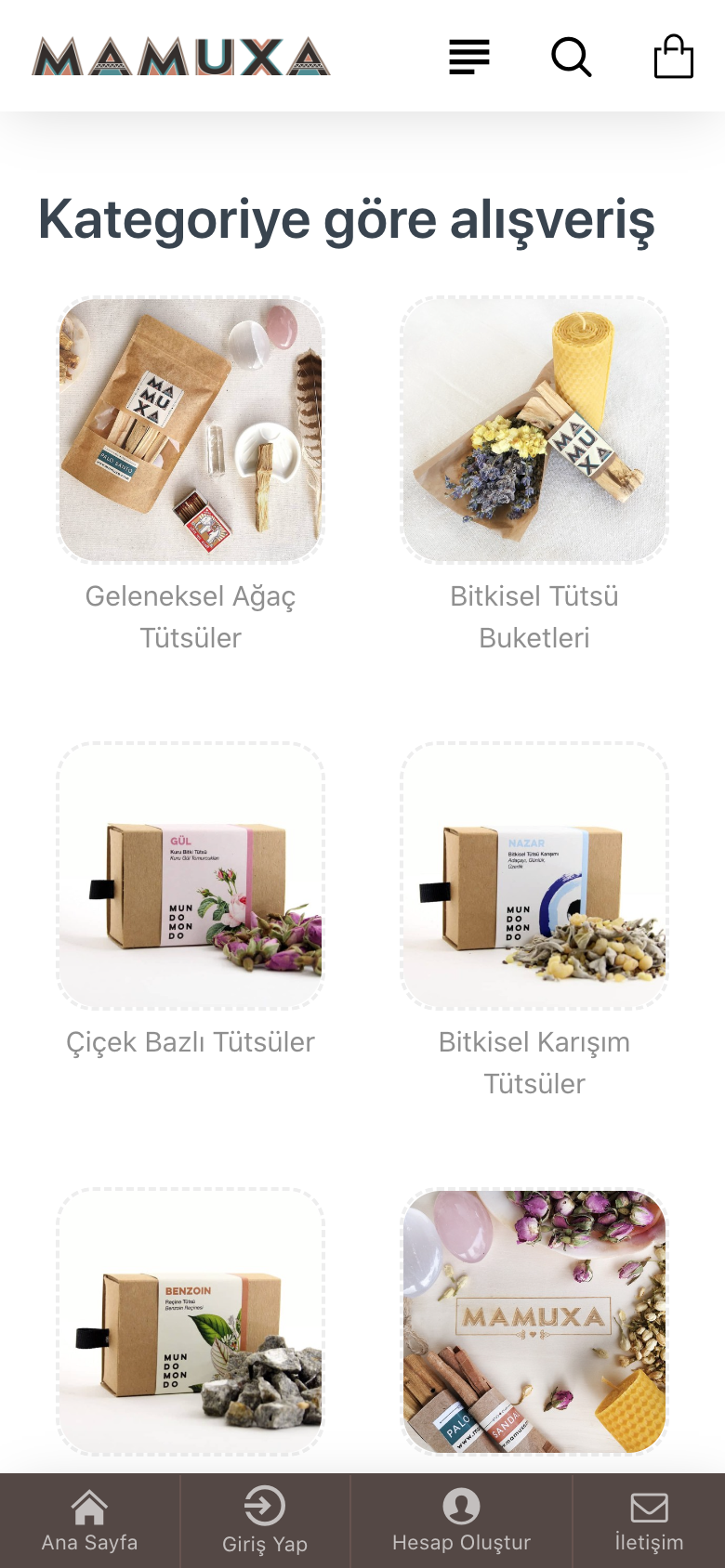This screenshot has width=725, height=1568.
Task: Open the search magnifier icon
Action: pos(572,58)
